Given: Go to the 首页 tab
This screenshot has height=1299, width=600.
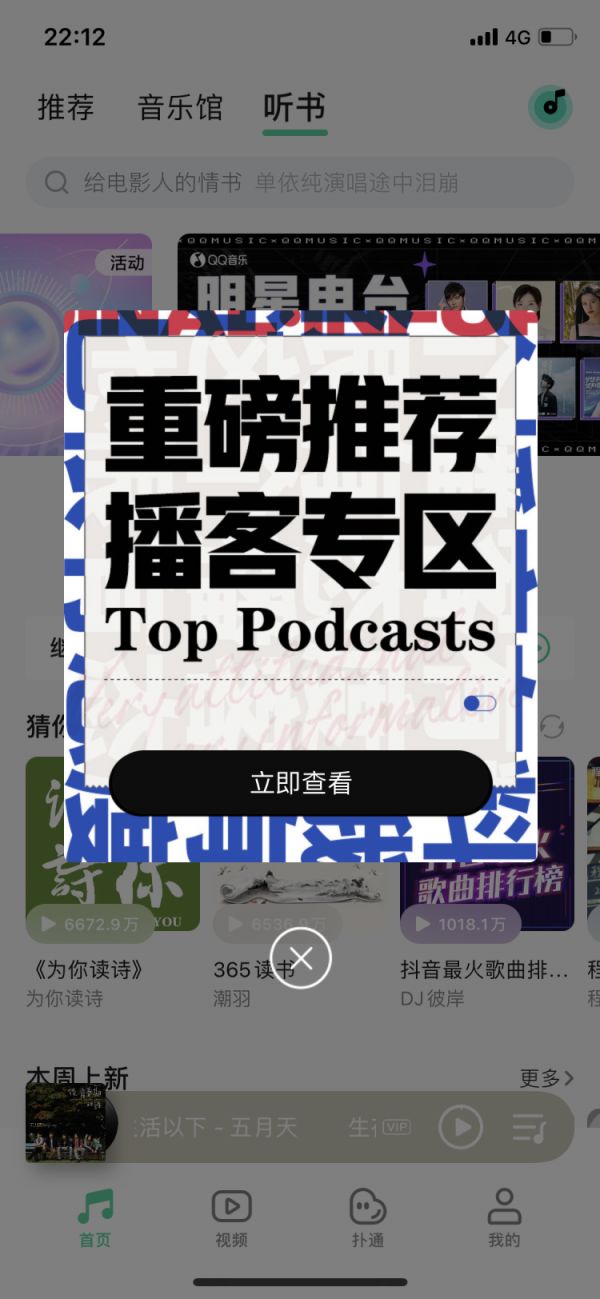Looking at the screenshot, I should (96, 1218).
